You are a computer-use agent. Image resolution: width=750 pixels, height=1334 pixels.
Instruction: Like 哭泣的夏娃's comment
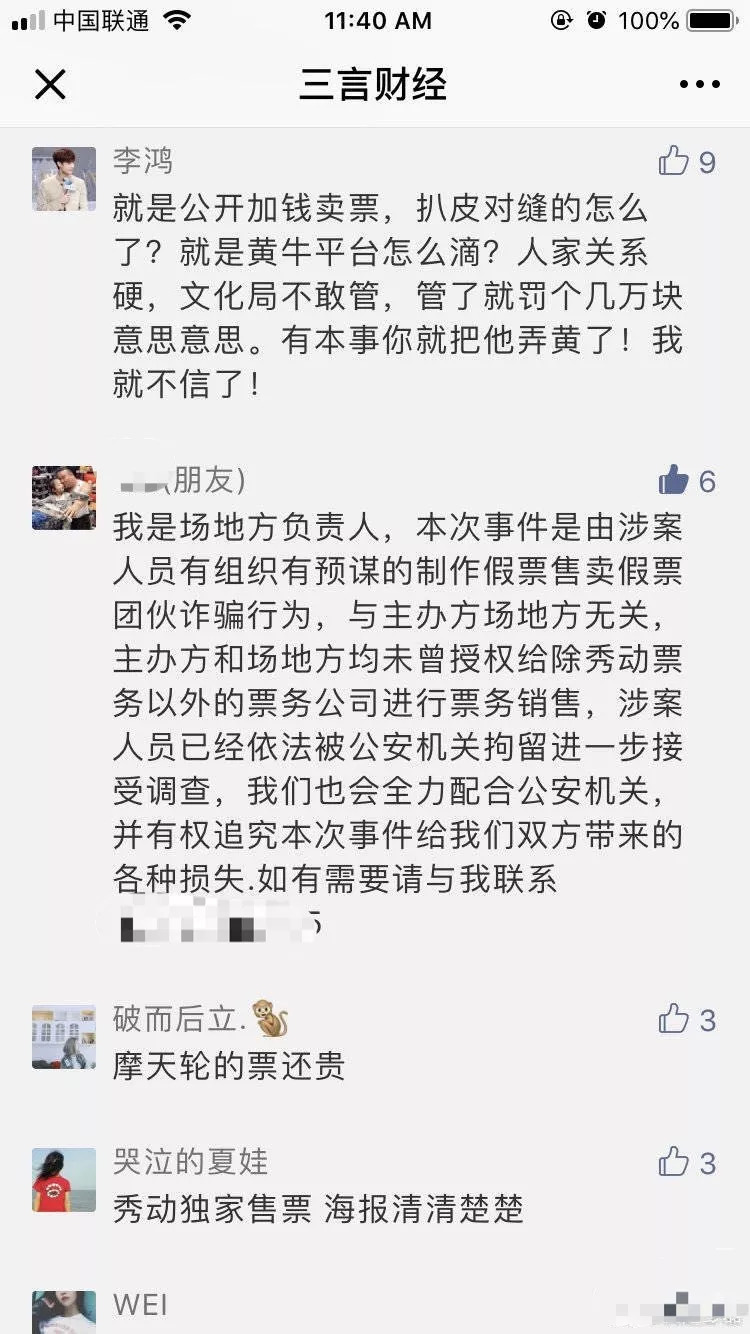675,1162
